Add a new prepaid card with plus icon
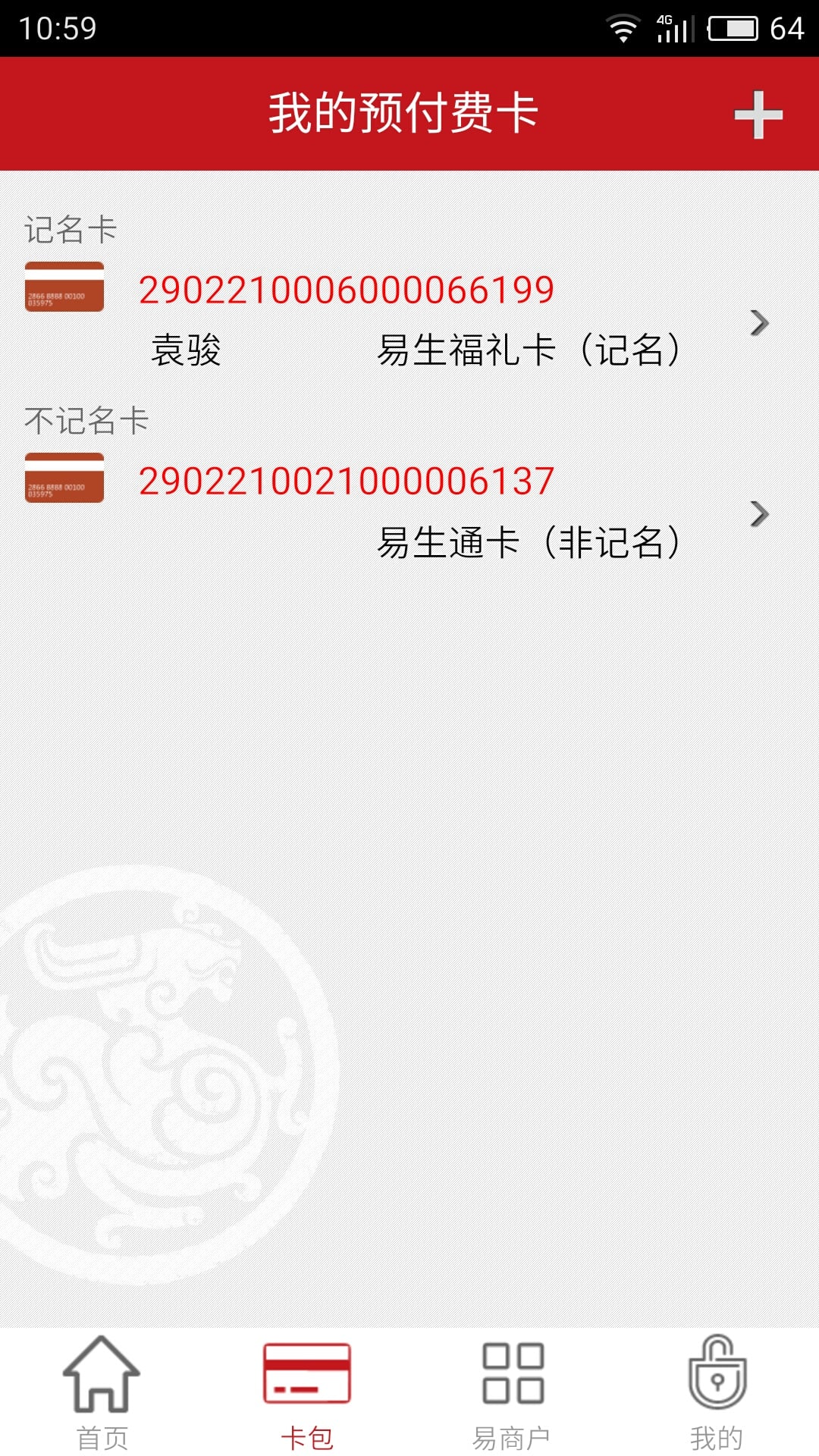 coord(758,115)
